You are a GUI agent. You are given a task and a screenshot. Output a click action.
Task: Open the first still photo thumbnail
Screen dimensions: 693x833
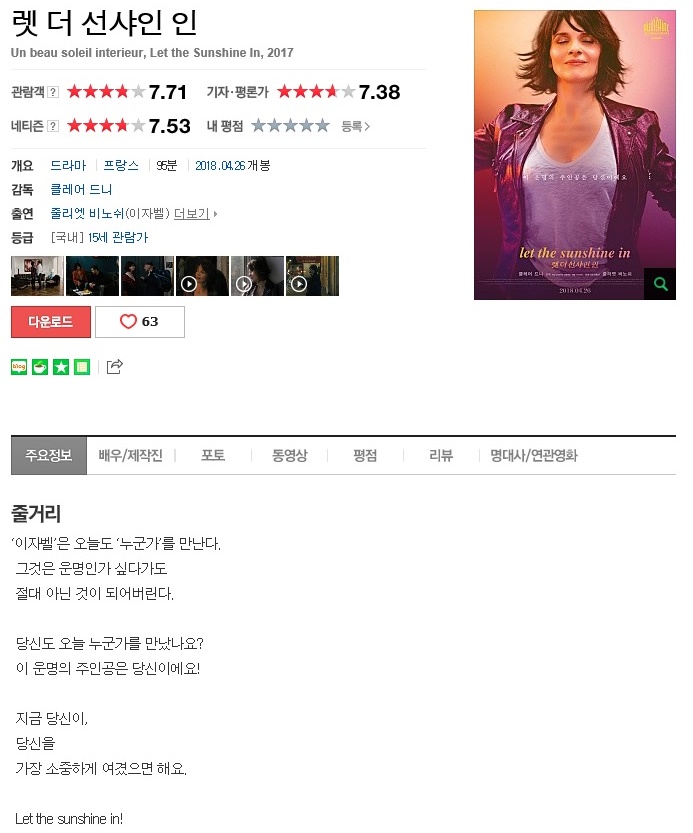tap(37, 276)
